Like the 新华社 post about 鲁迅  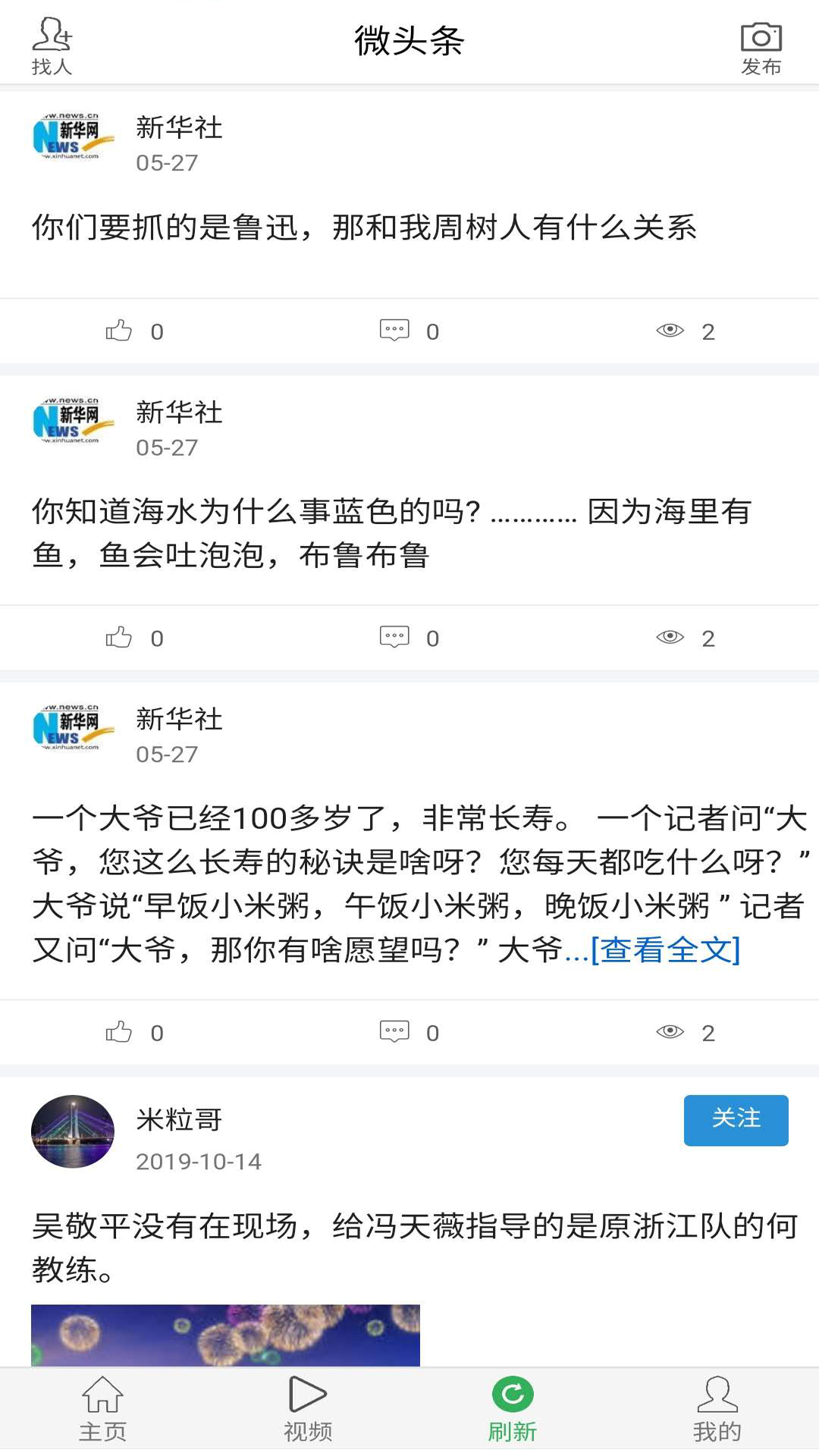click(119, 331)
